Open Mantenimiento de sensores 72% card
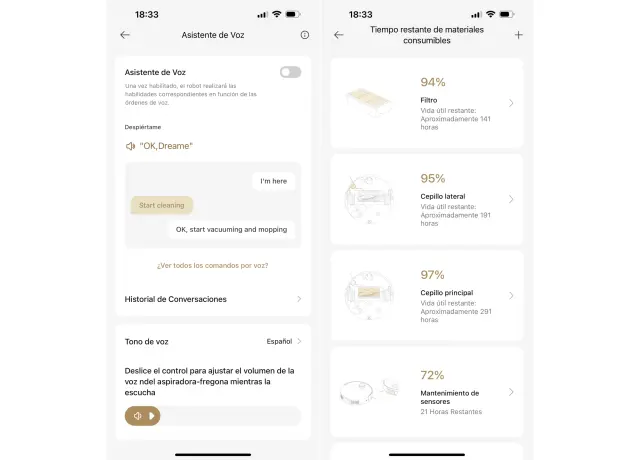 tap(426, 392)
